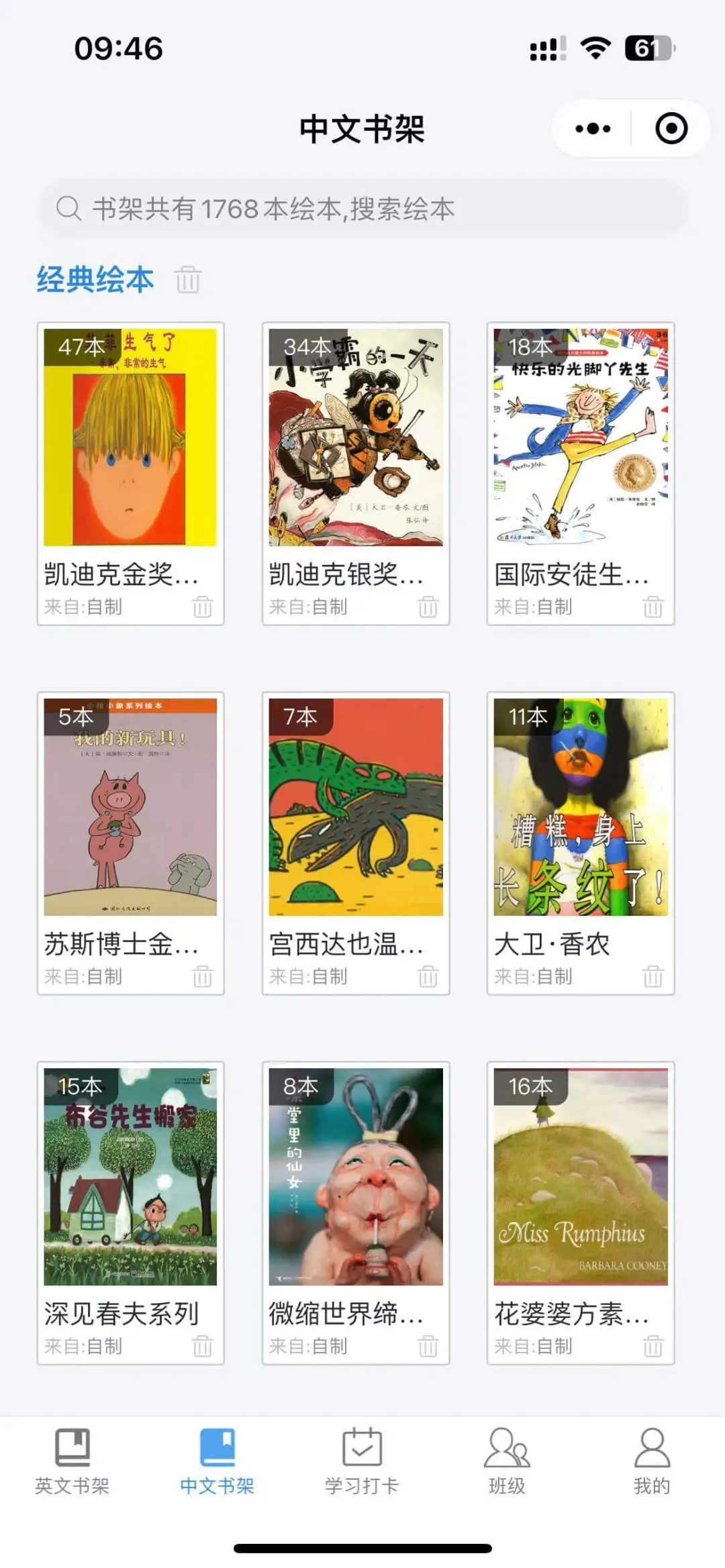Open the mini program more-options menu
Viewport: 725px width, 1568px height.
(593, 129)
